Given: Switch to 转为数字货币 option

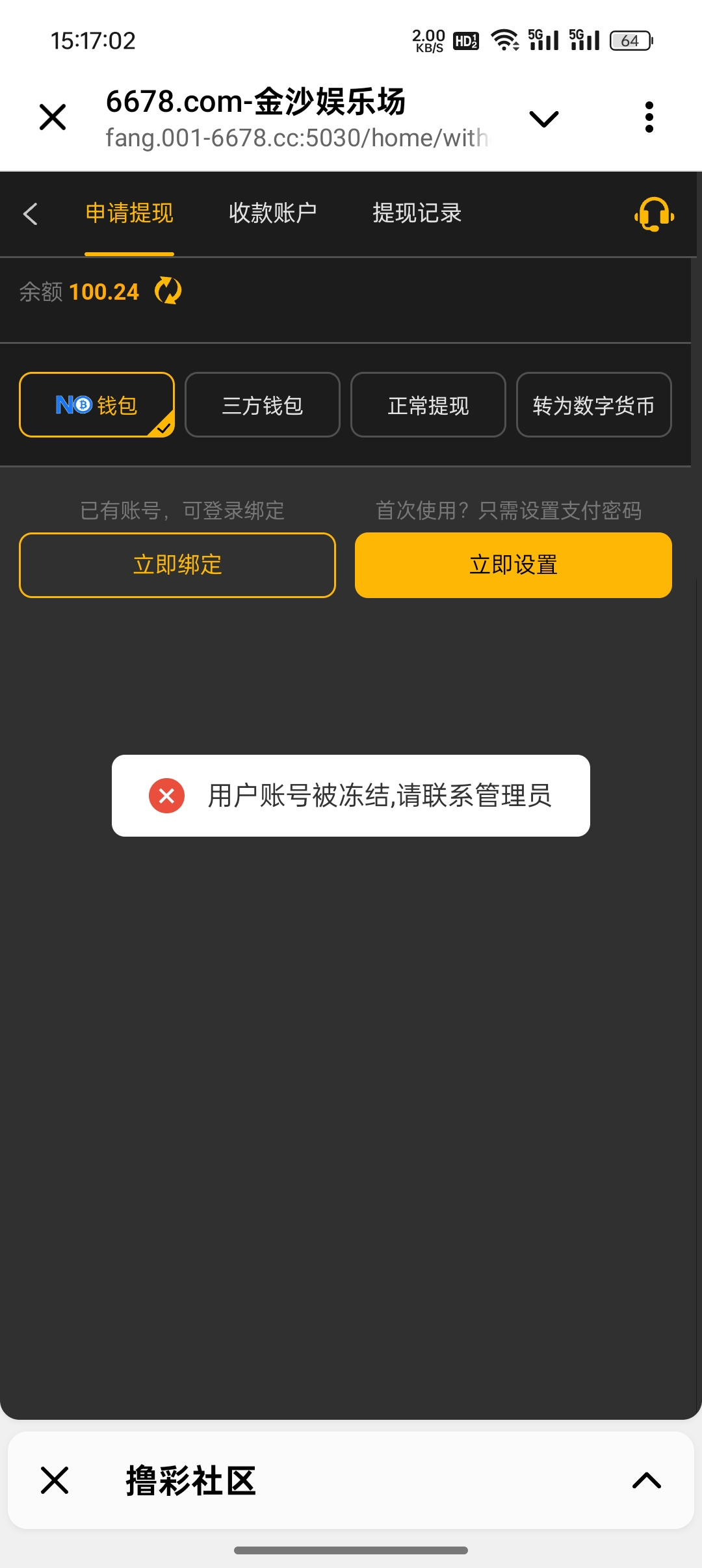Looking at the screenshot, I should point(593,404).
